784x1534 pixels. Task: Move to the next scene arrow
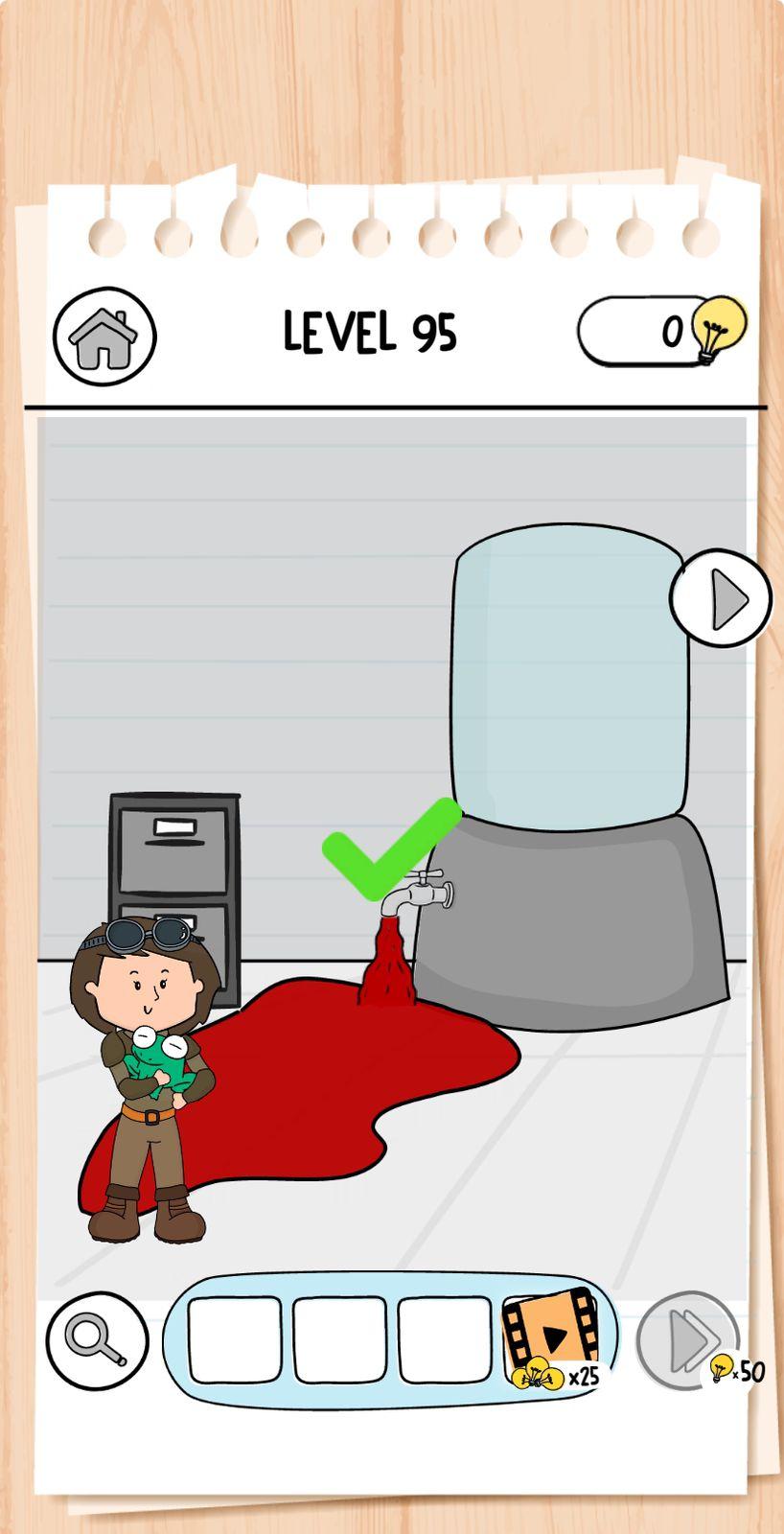pos(722,598)
